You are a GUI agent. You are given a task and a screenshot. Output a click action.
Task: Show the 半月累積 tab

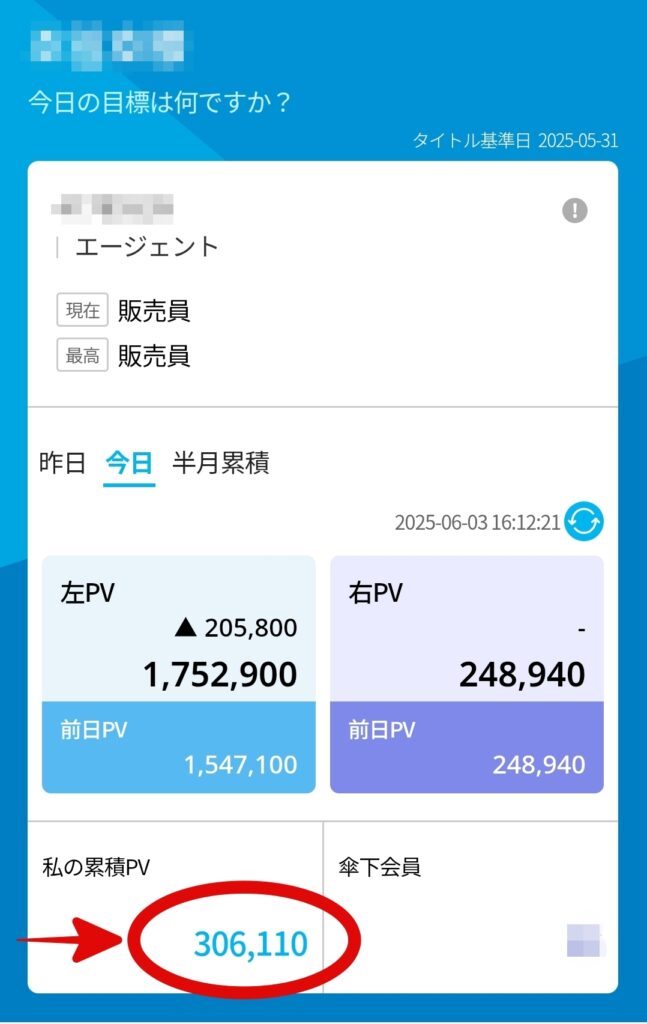pos(220,463)
